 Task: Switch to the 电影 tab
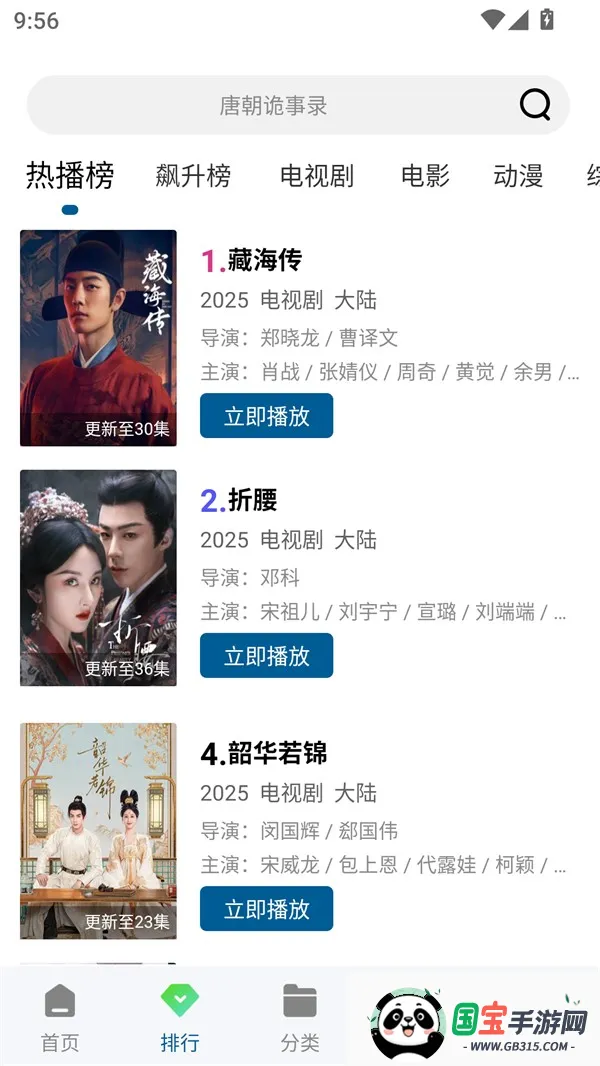coord(425,177)
